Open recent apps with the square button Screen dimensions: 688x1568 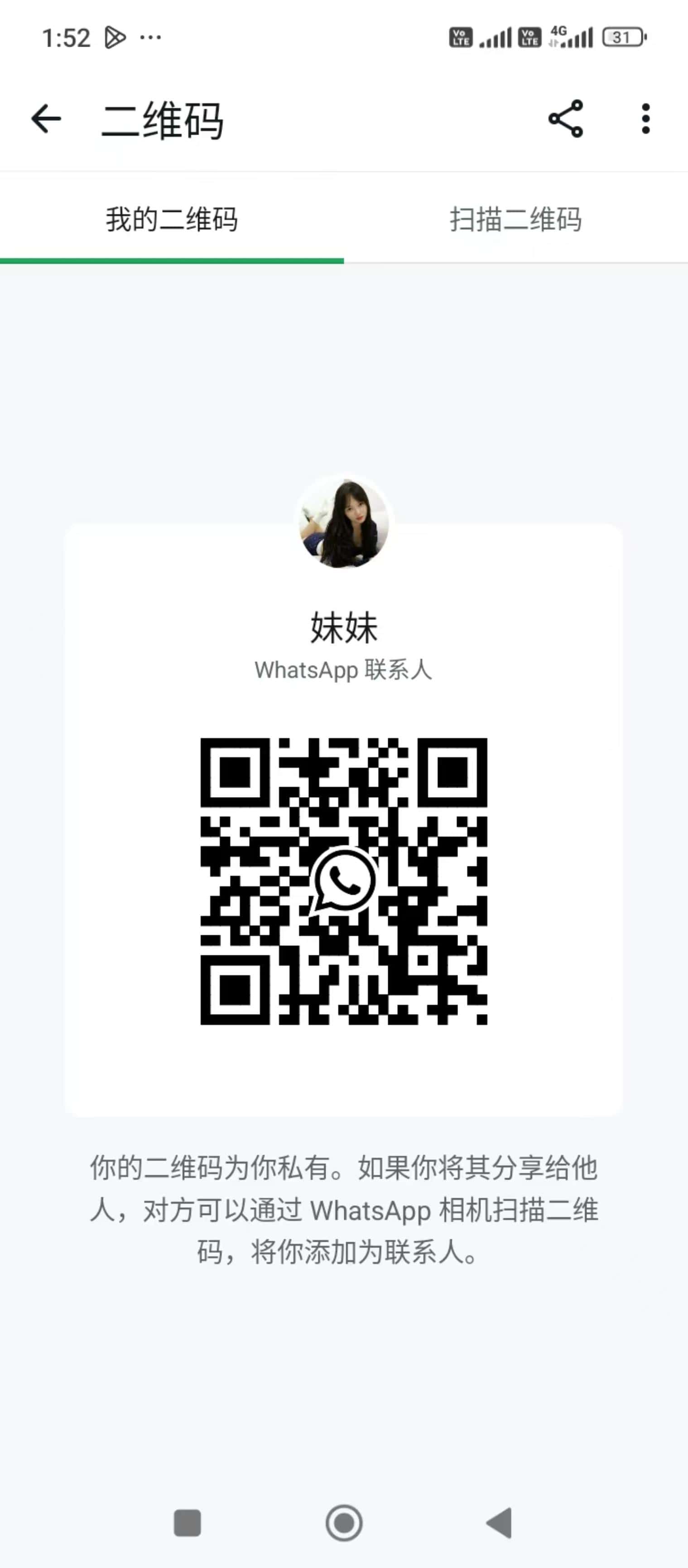tap(188, 1523)
